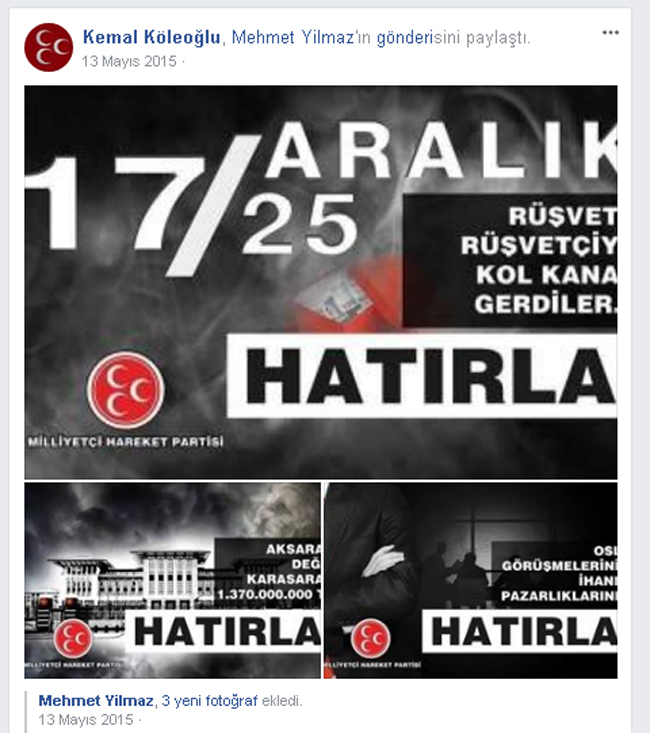Open Mehmet Yilmaz's profile from the share header
This screenshot has width=650, height=733.
click(289, 37)
